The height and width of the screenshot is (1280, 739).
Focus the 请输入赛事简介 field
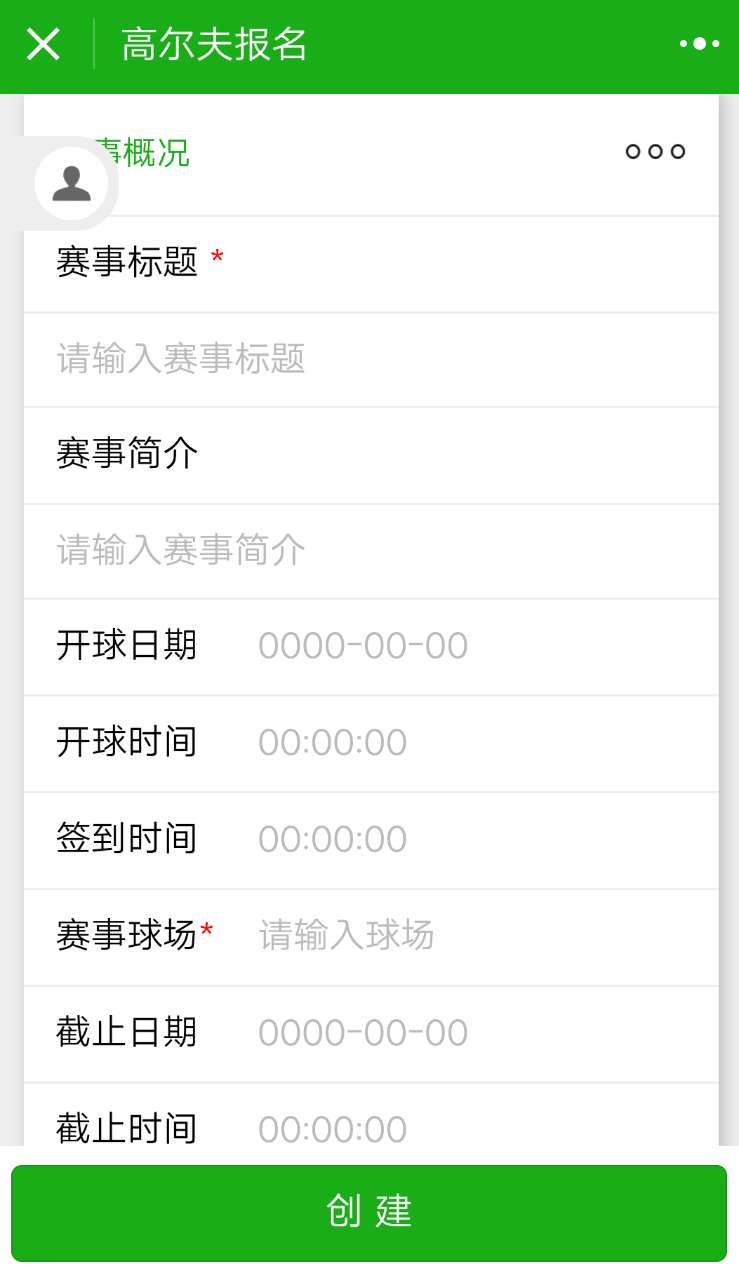371,551
